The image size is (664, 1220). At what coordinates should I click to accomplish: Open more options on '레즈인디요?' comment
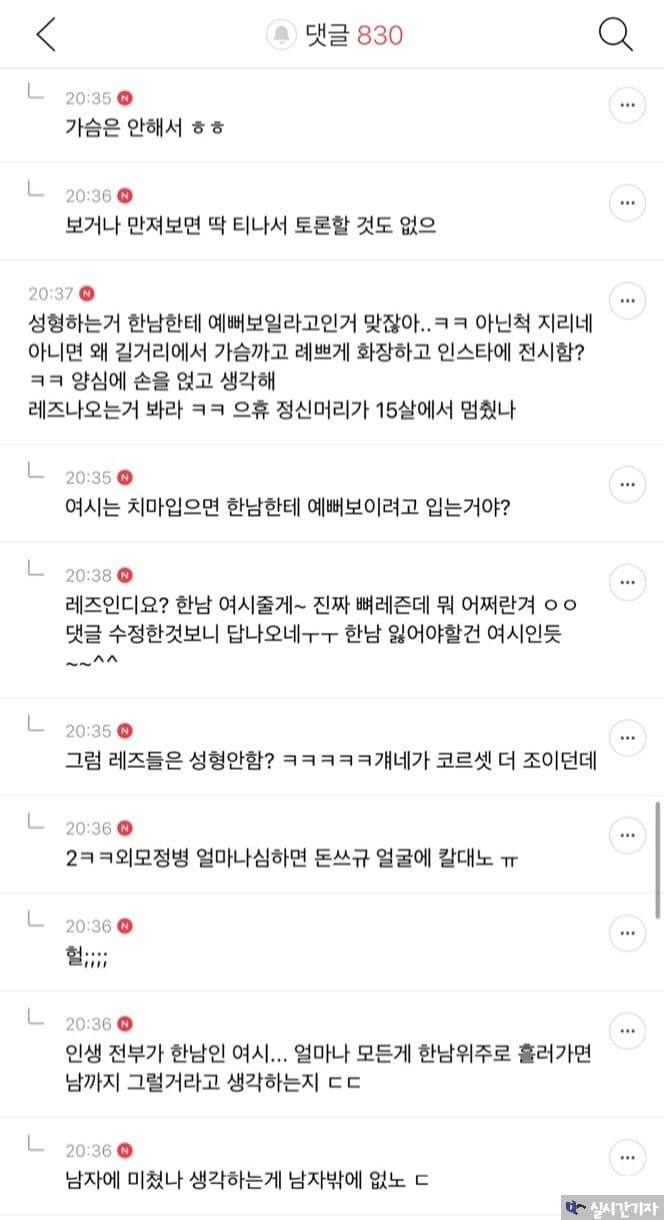(627, 583)
